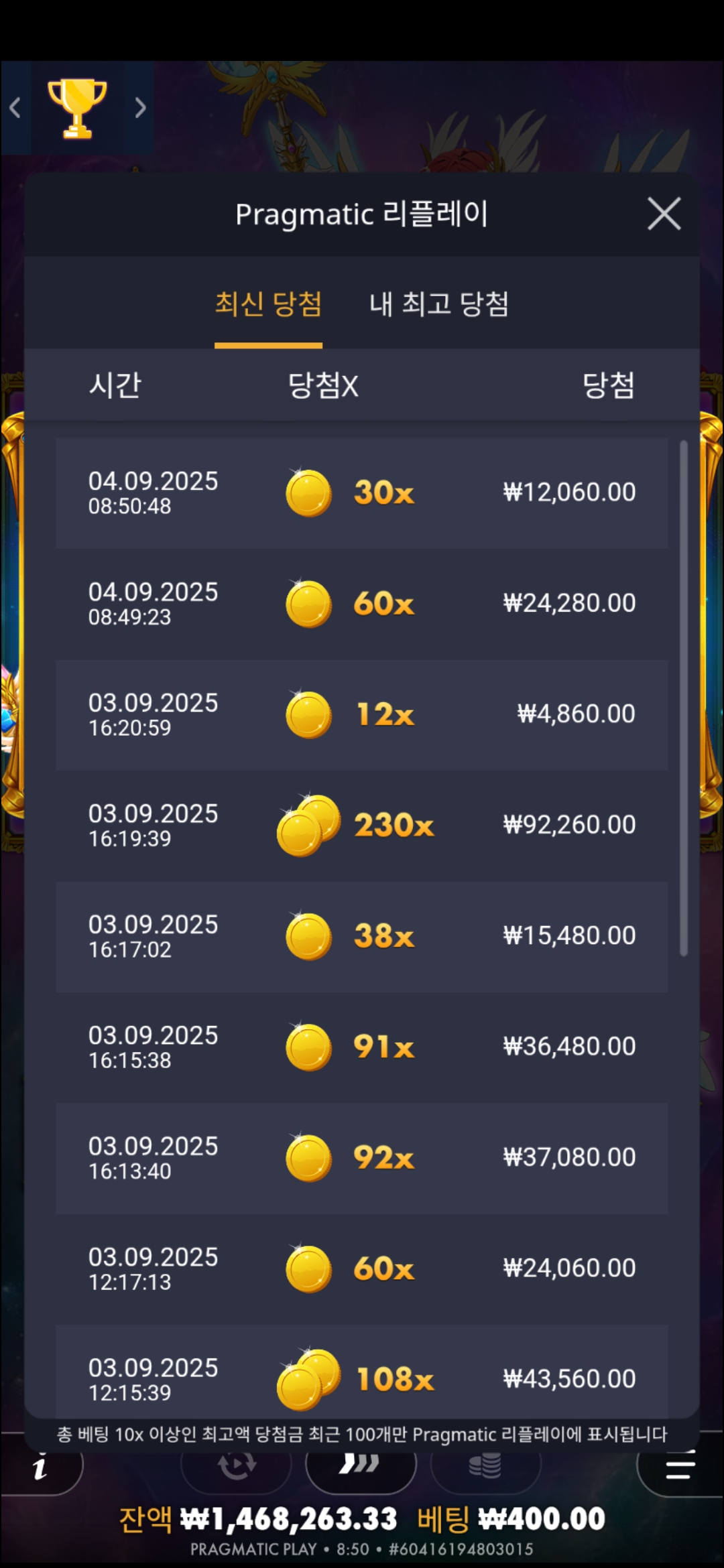Go to the previous item with left arrow
The height and width of the screenshot is (1568, 724).
tap(15, 107)
